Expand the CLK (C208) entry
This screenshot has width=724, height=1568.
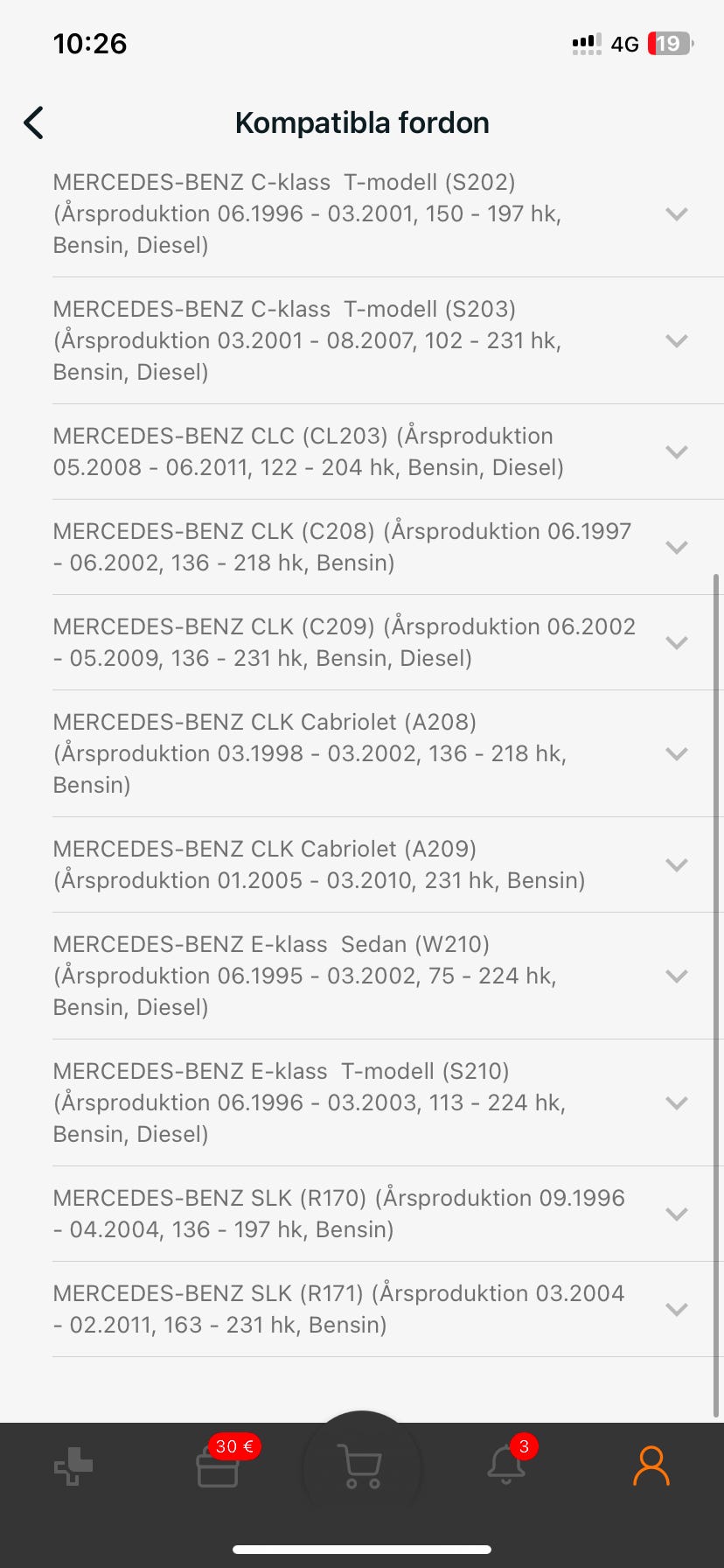tap(676, 548)
